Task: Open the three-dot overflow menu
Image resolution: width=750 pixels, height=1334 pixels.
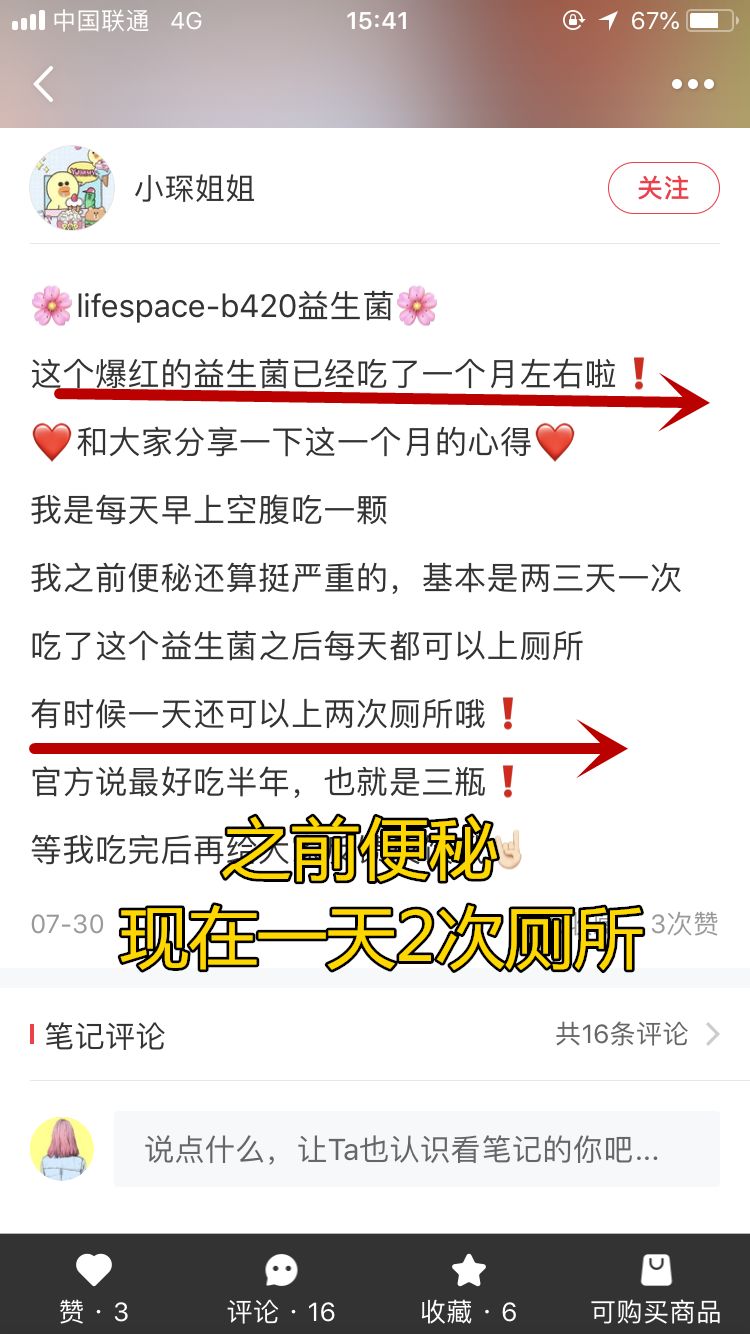Action: tap(693, 85)
